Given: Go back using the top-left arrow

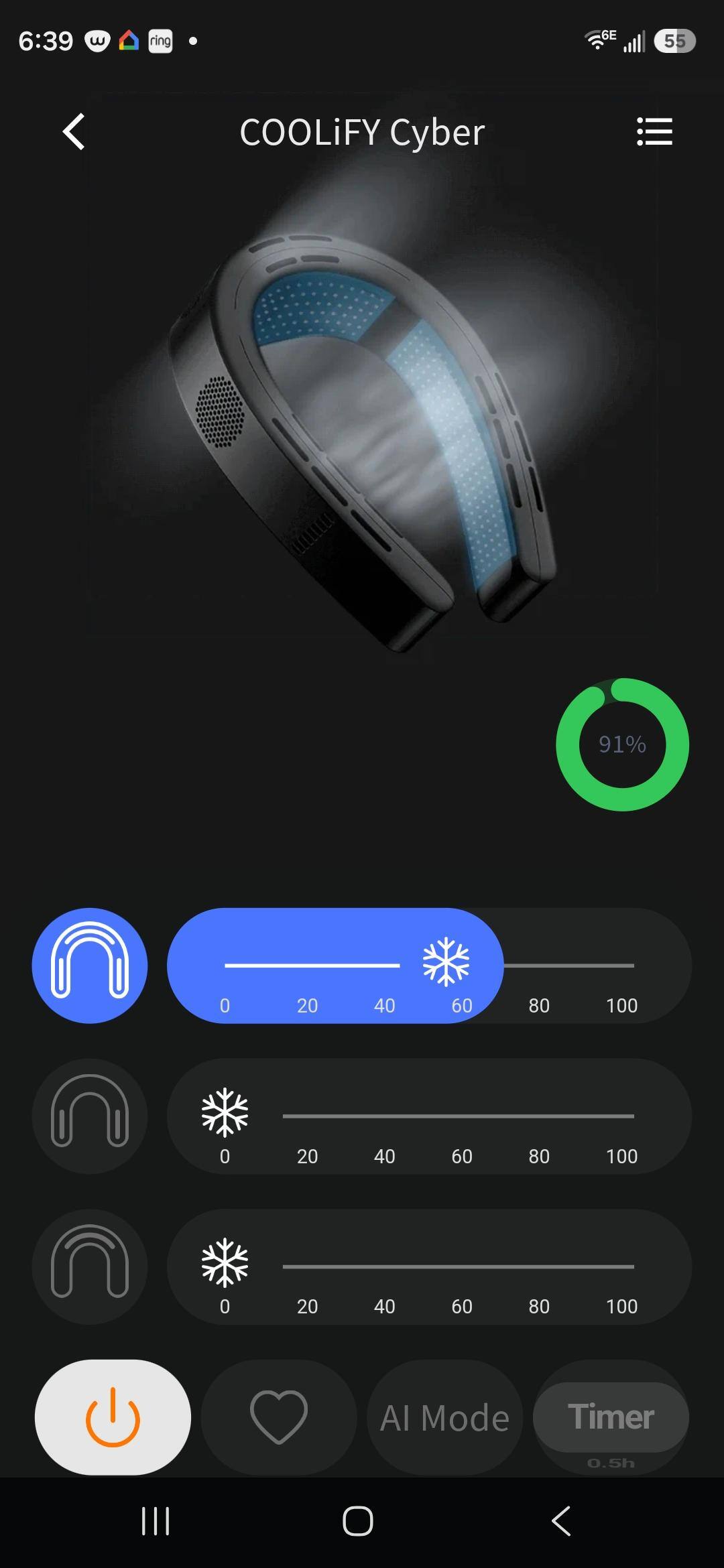Looking at the screenshot, I should 74,131.
